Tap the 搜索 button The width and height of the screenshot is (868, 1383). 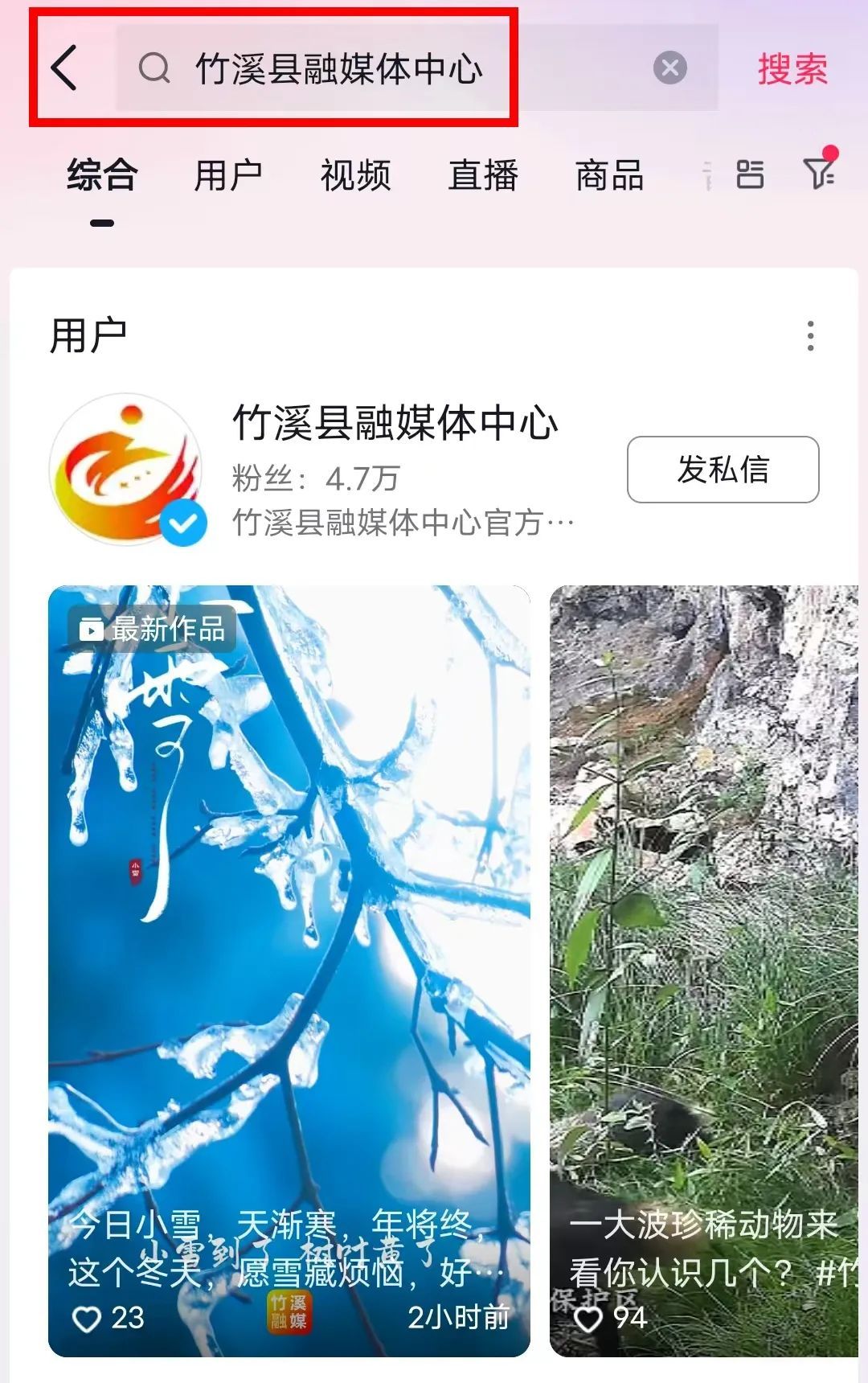point(792,69)
